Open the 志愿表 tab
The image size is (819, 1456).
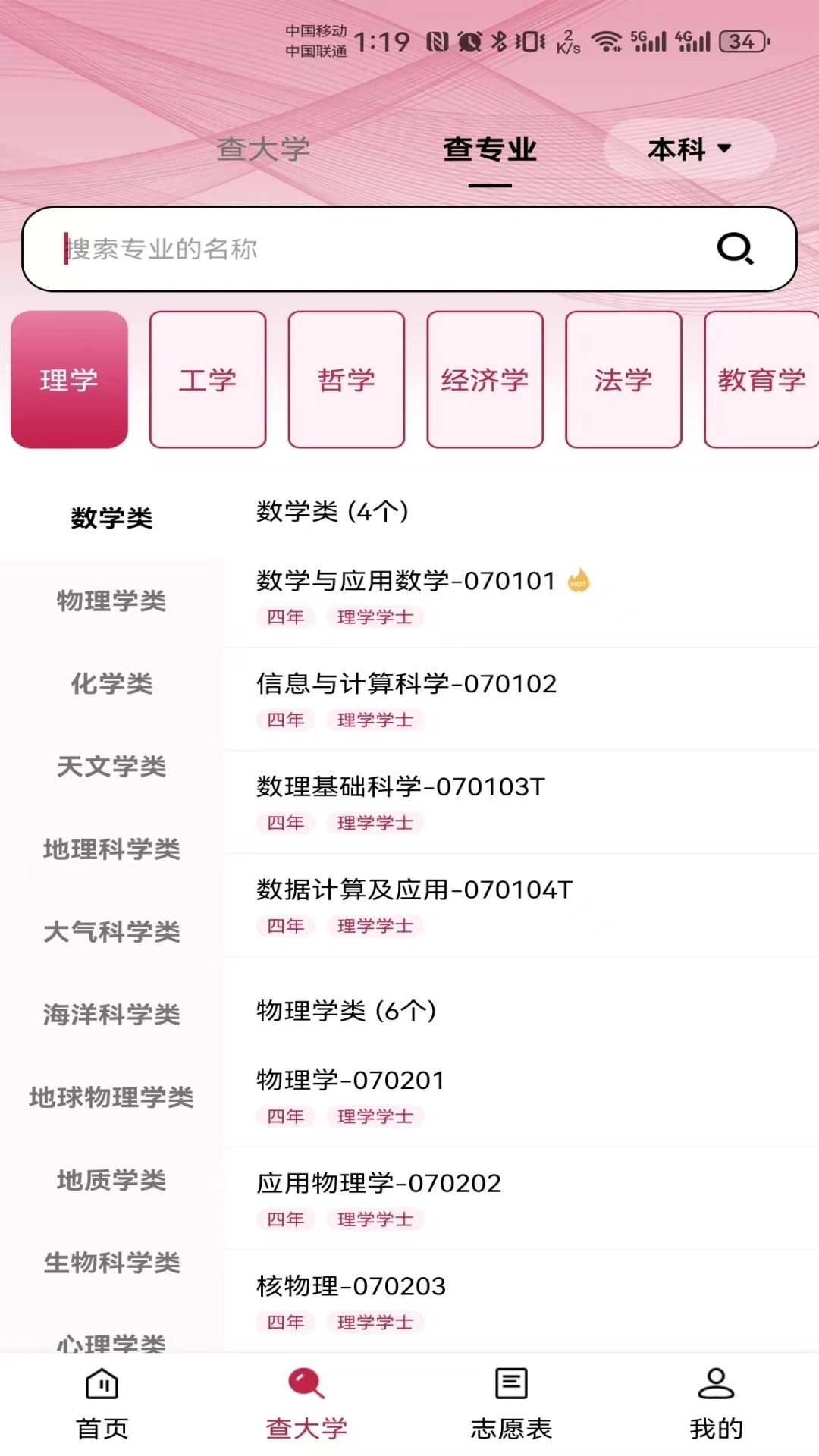(511, 1404)
